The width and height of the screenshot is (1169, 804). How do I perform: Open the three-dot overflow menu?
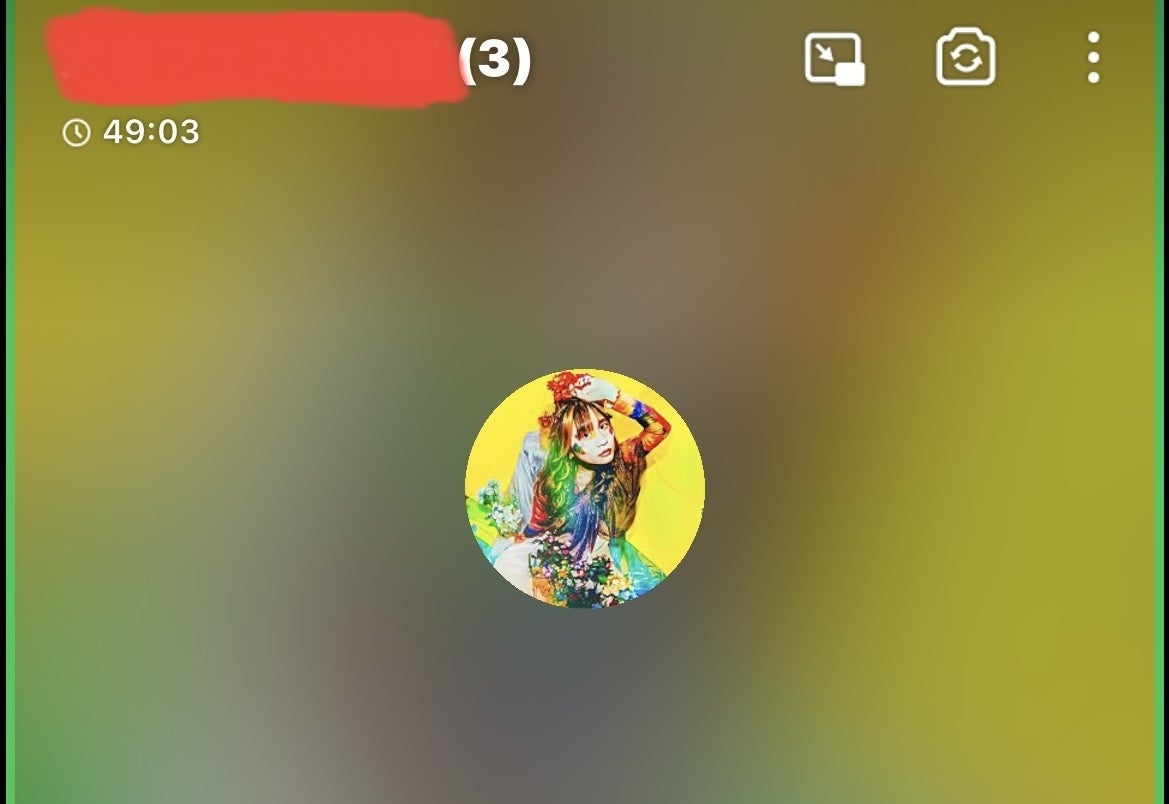pos(1093,58)
